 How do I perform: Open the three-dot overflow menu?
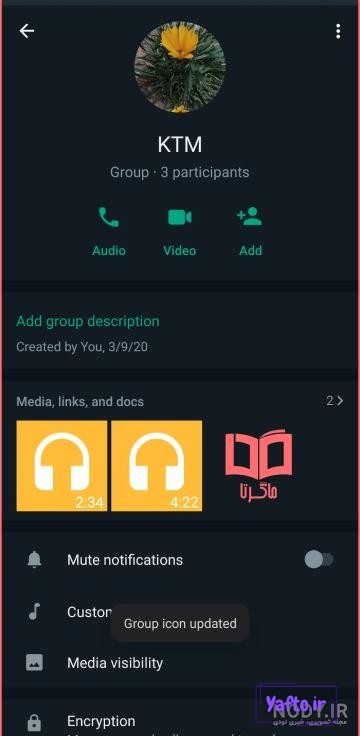coord(338,31)
